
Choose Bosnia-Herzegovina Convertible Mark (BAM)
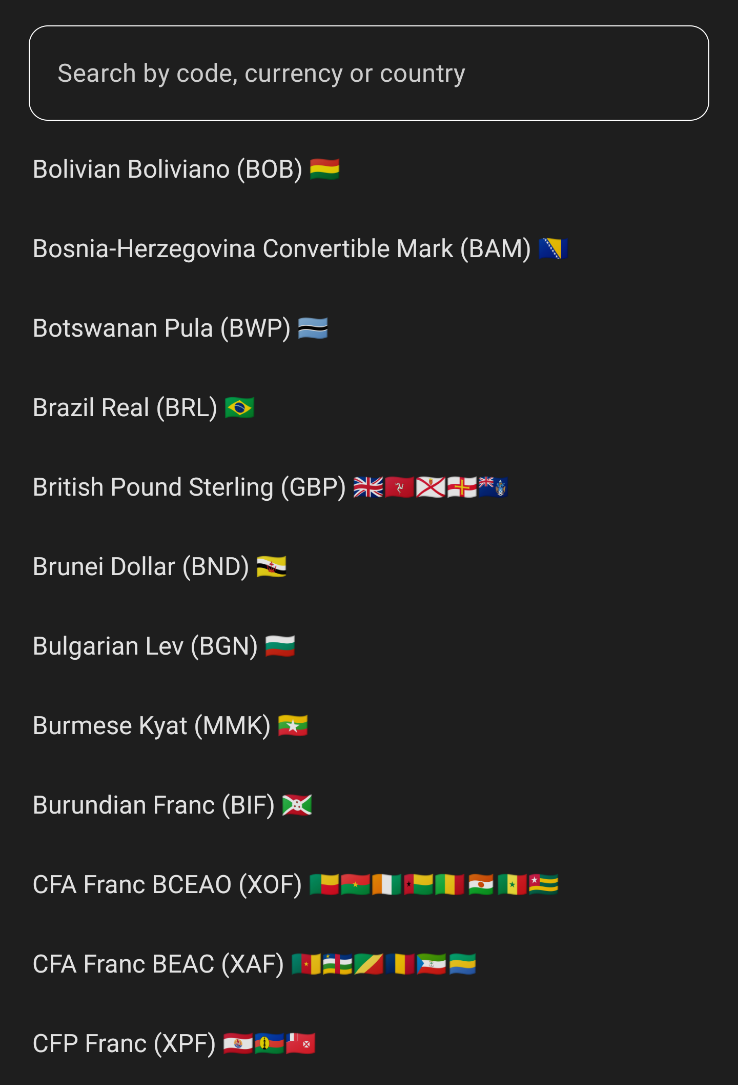point(300,249)
